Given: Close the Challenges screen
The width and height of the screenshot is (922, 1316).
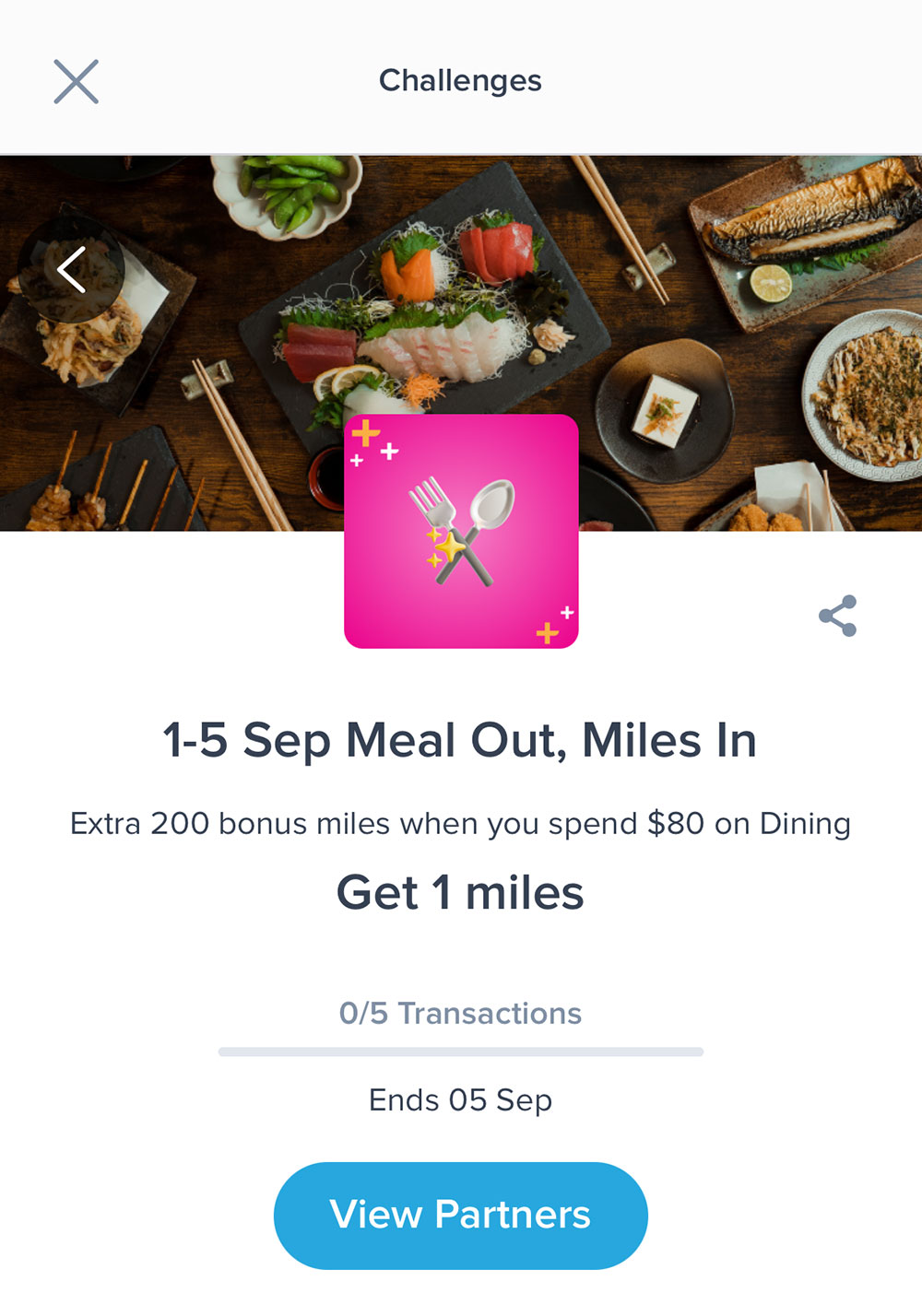Looking at the screenshot, I should (x=76, y=82).
